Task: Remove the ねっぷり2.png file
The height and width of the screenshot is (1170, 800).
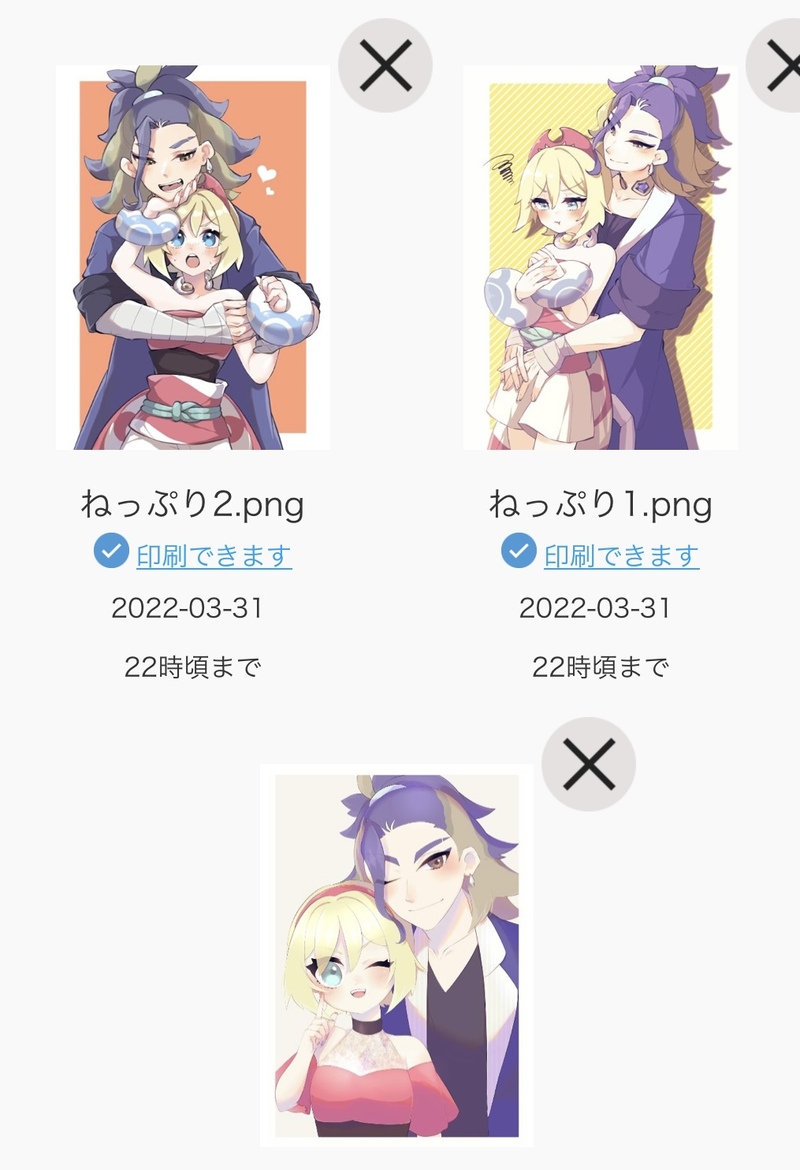Action: 385,66
